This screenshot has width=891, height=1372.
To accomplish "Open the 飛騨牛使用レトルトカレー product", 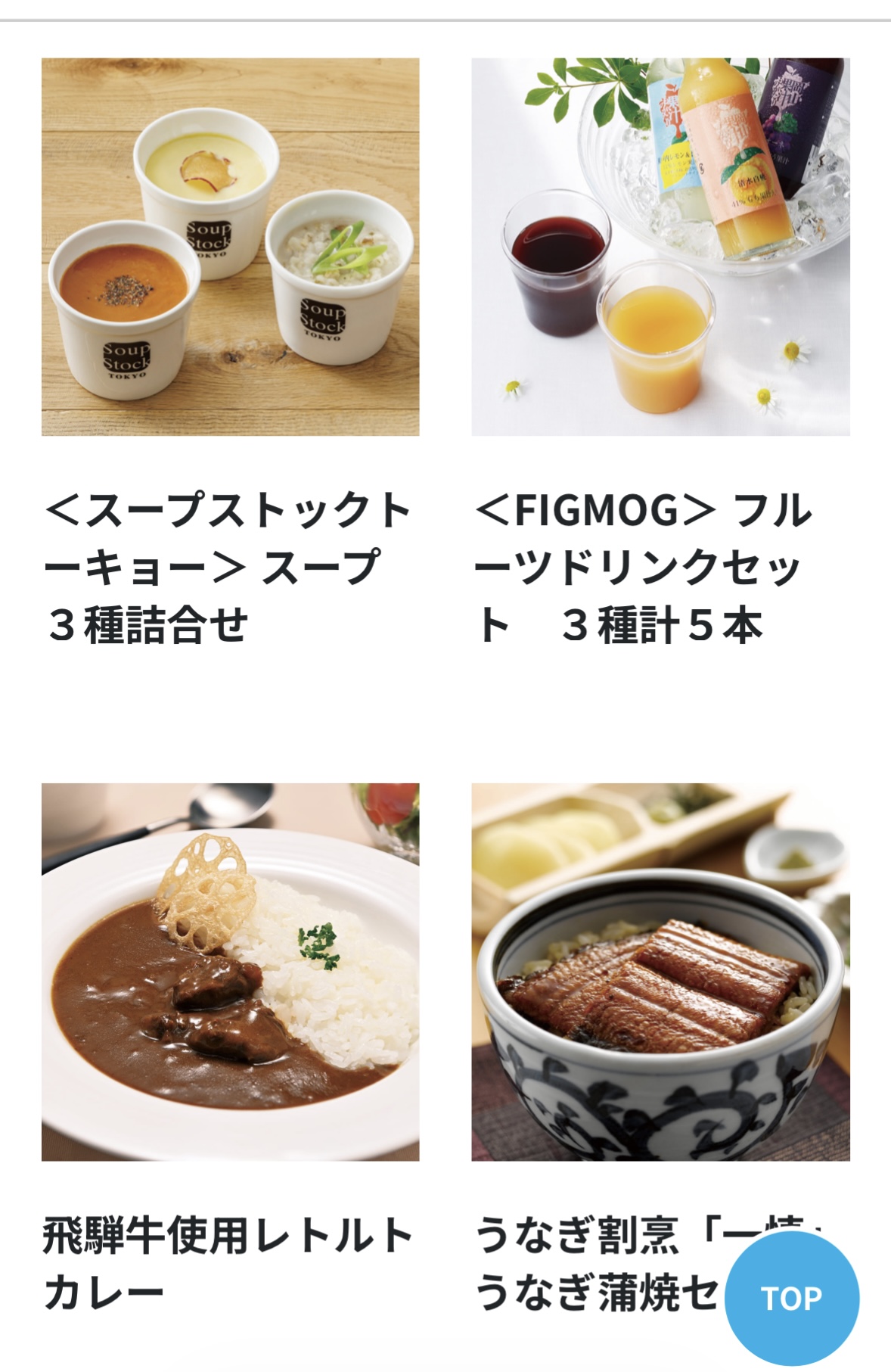I will point(230,972).
